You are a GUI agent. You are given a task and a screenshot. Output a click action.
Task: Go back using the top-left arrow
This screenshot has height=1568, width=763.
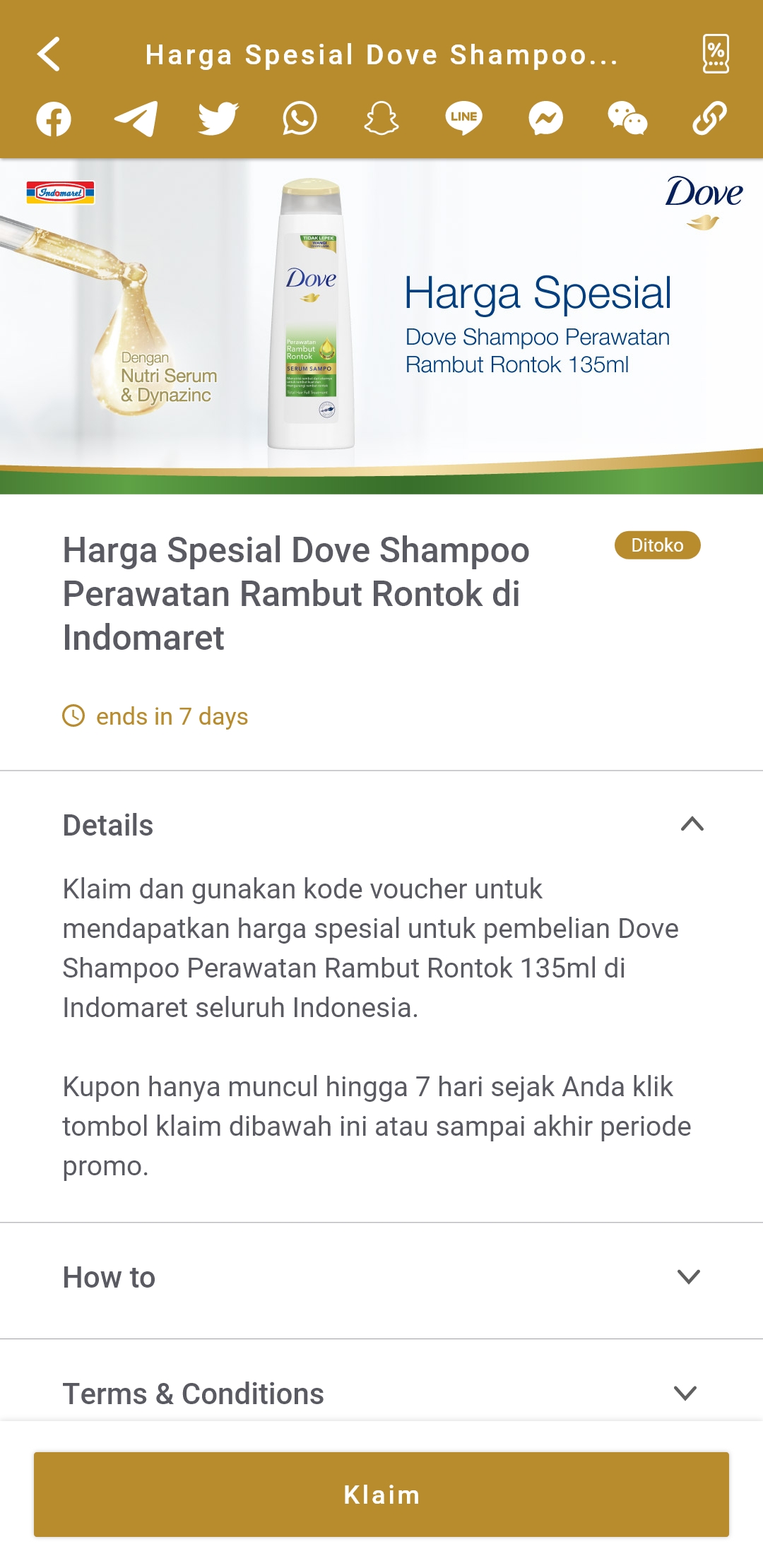coord(49,54)
